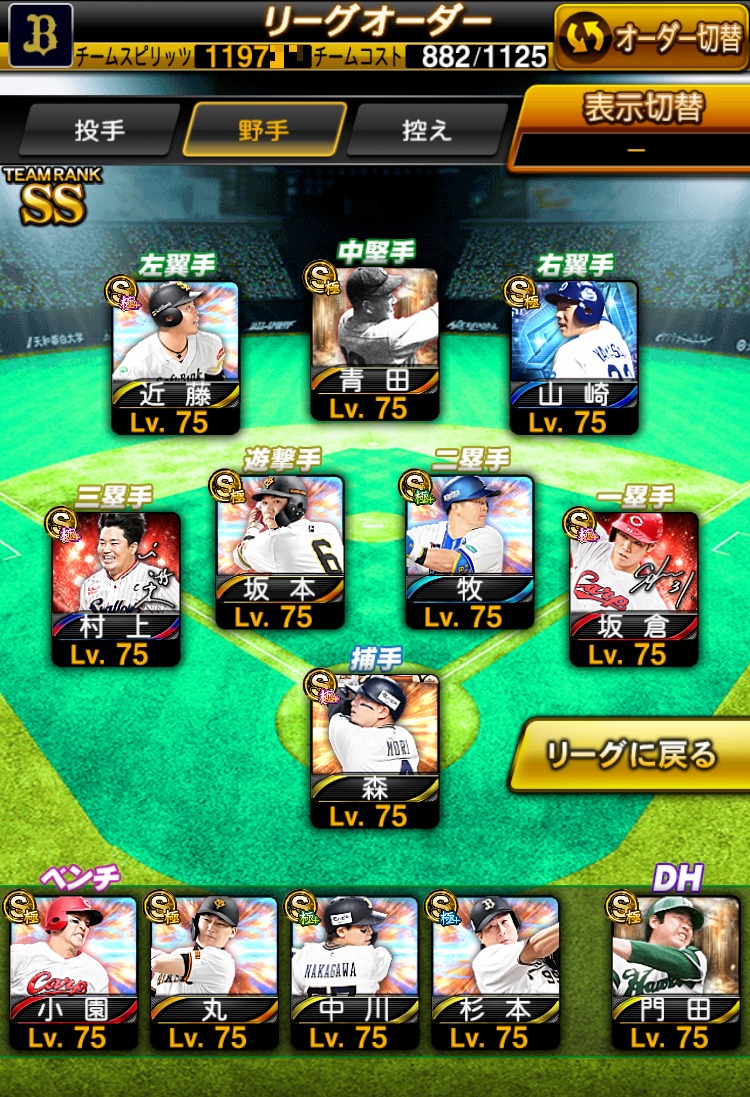Open first baseman 坂倉's card
This screenshot has width=750, height=1097.
634,587
